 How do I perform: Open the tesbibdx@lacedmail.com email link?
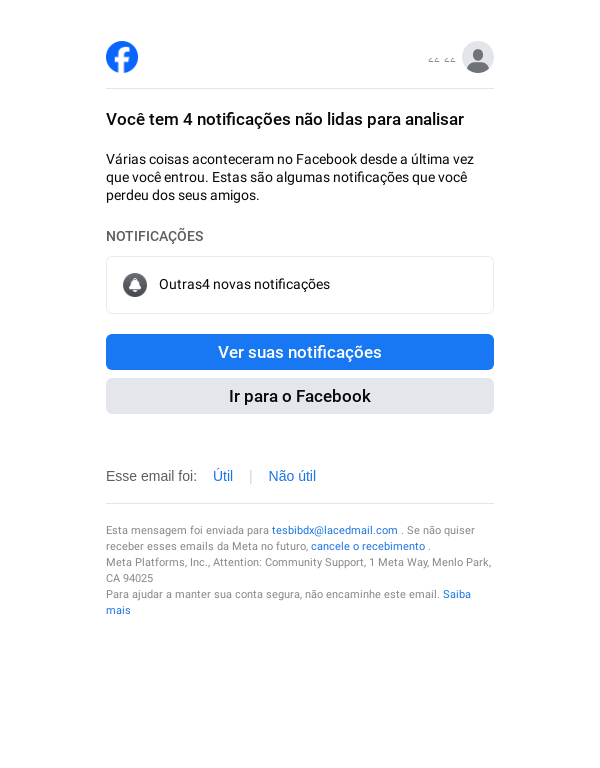[x=335, y=530]
